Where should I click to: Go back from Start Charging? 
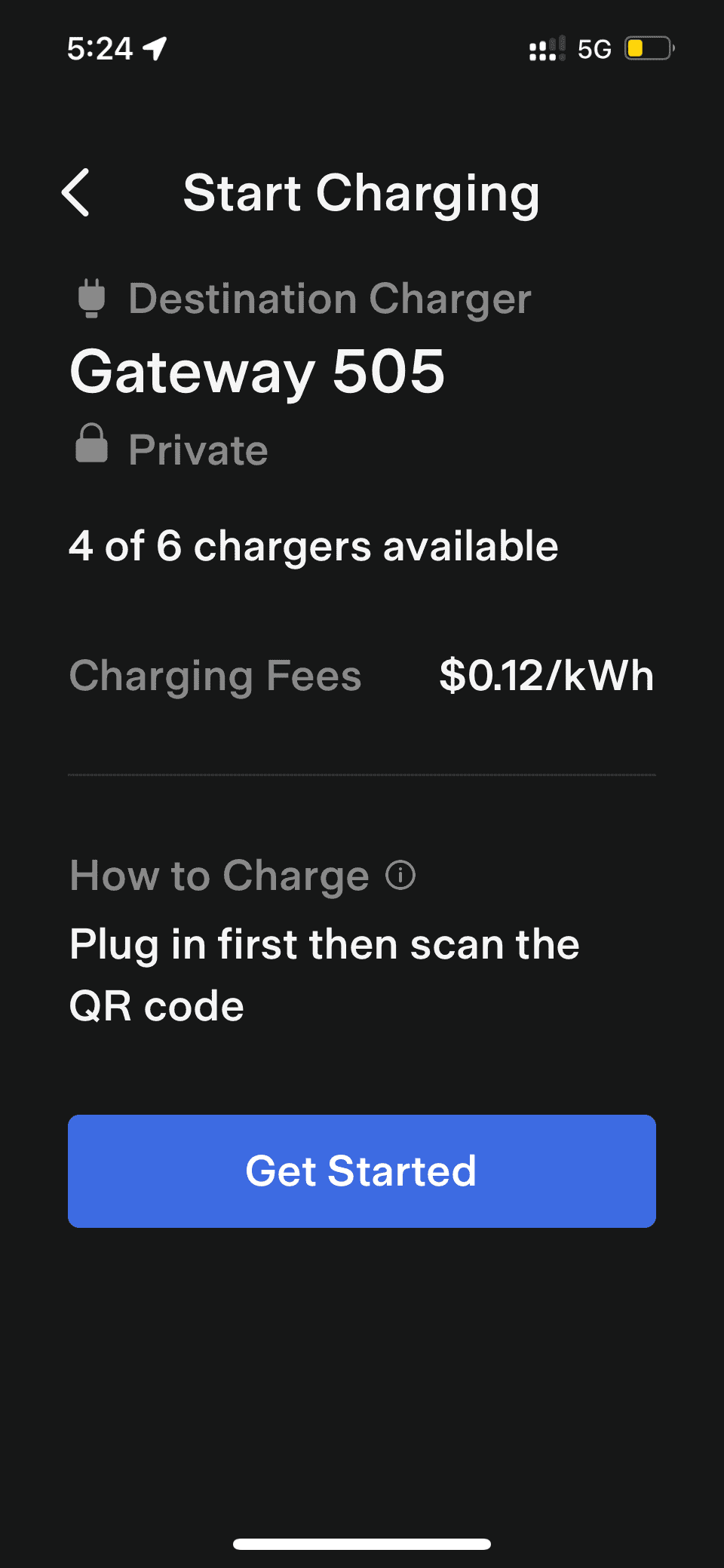click(x=76, y=193)
